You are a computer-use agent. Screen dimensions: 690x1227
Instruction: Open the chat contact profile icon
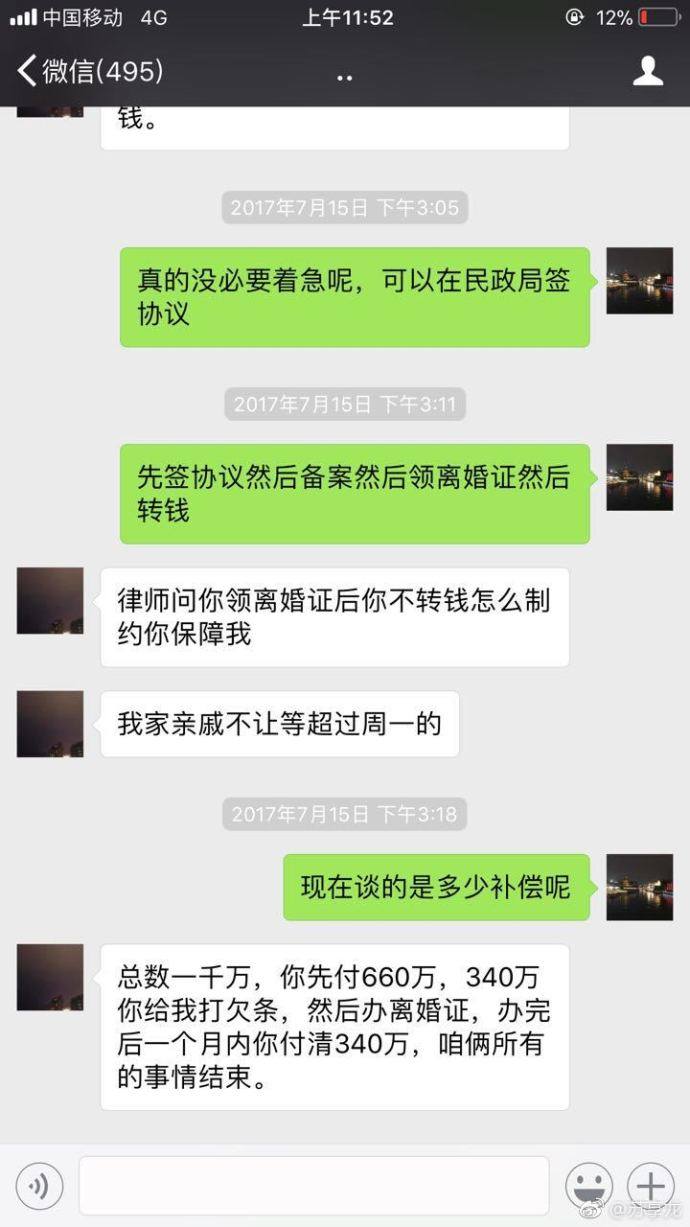pyautogui.click(x=648, y=71)
